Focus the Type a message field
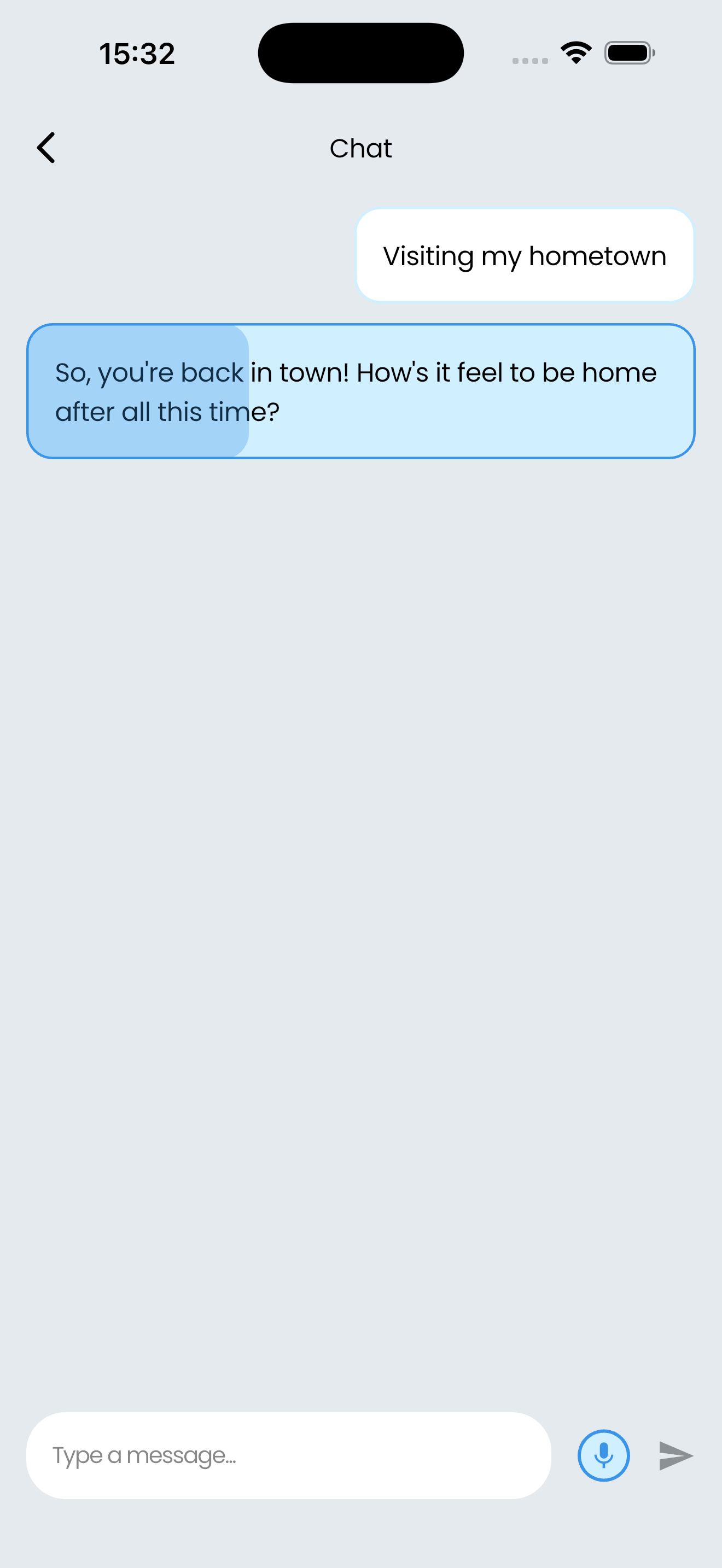This screenshot has width=722, height=1568. [x=288, y=1455]
